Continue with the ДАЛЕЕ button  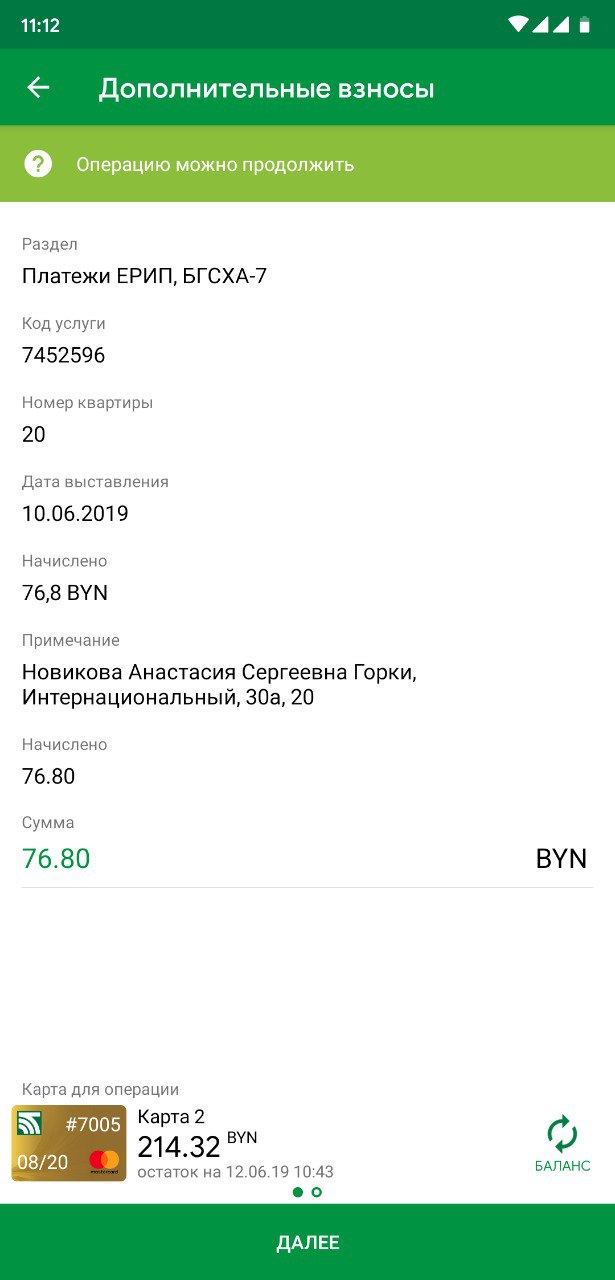(x=308, y=1243)
